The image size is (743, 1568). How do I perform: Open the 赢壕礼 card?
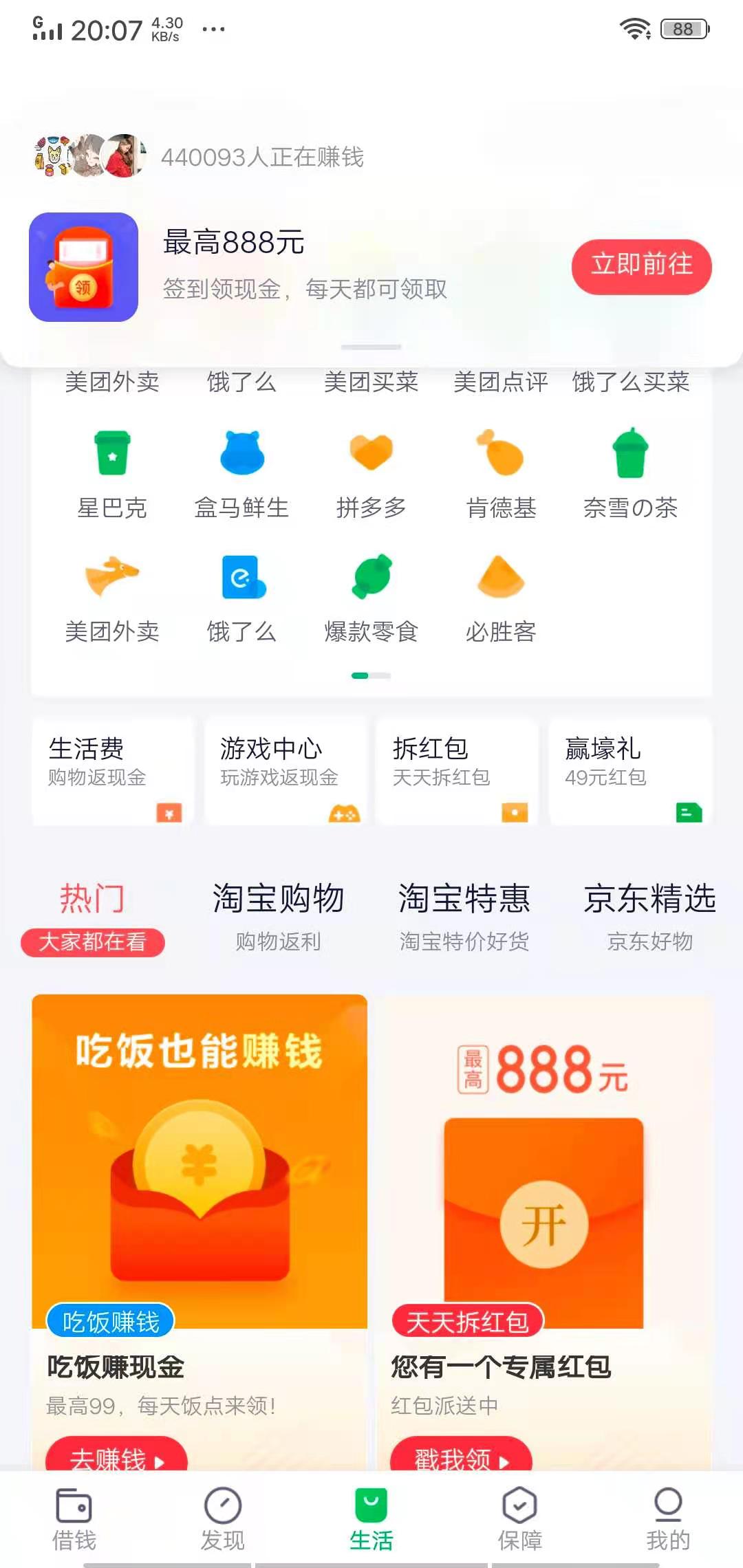[x=630, y=770]
